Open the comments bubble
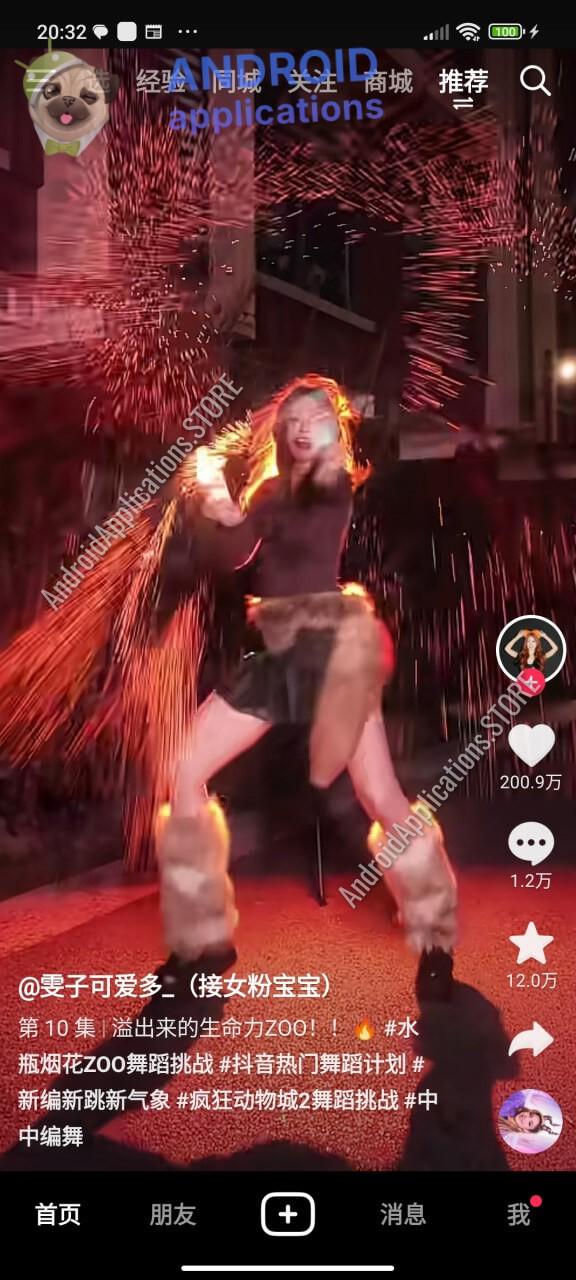This screenshot has width=576, height=1280. [531, 844]
